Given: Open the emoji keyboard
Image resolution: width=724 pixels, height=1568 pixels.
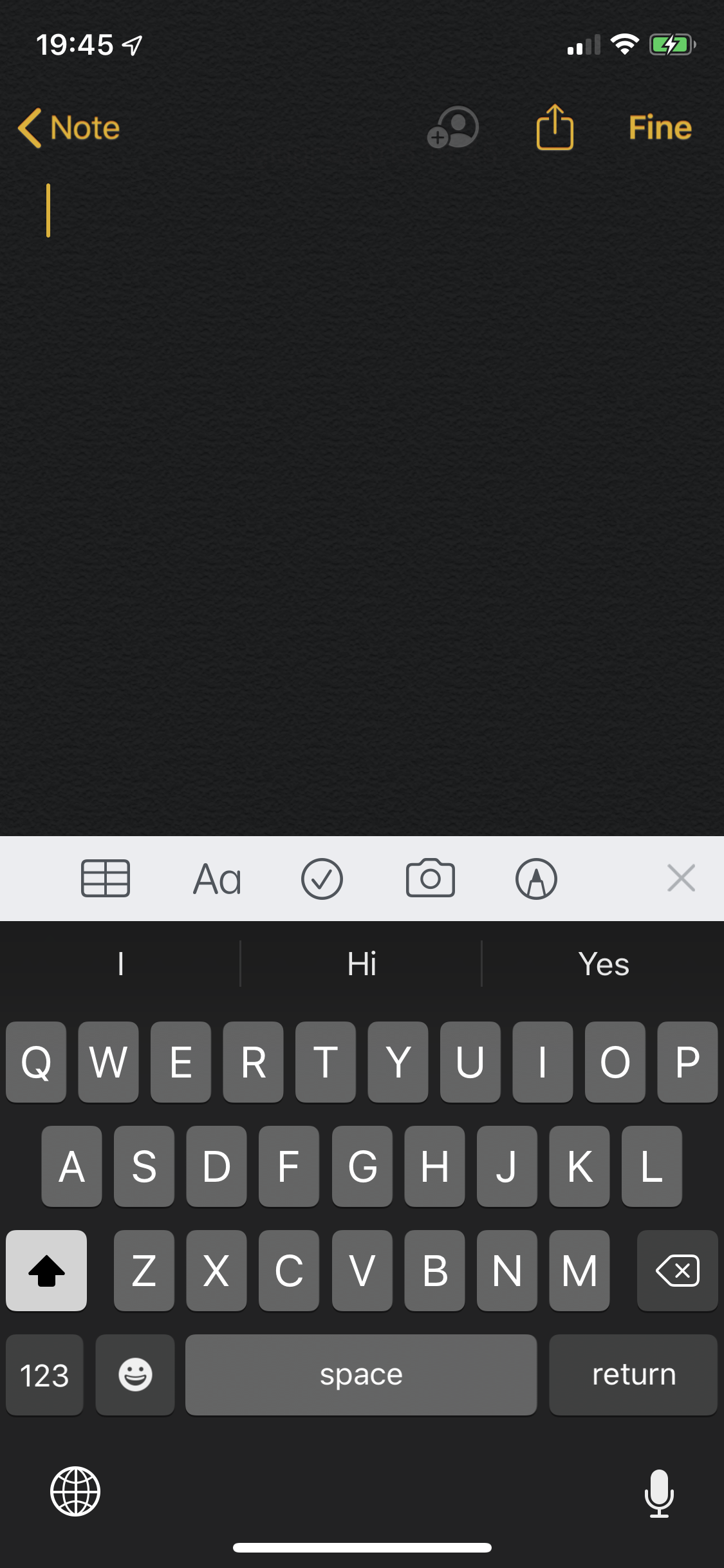Looking at the screenshot, I should tap(135, 1375).
